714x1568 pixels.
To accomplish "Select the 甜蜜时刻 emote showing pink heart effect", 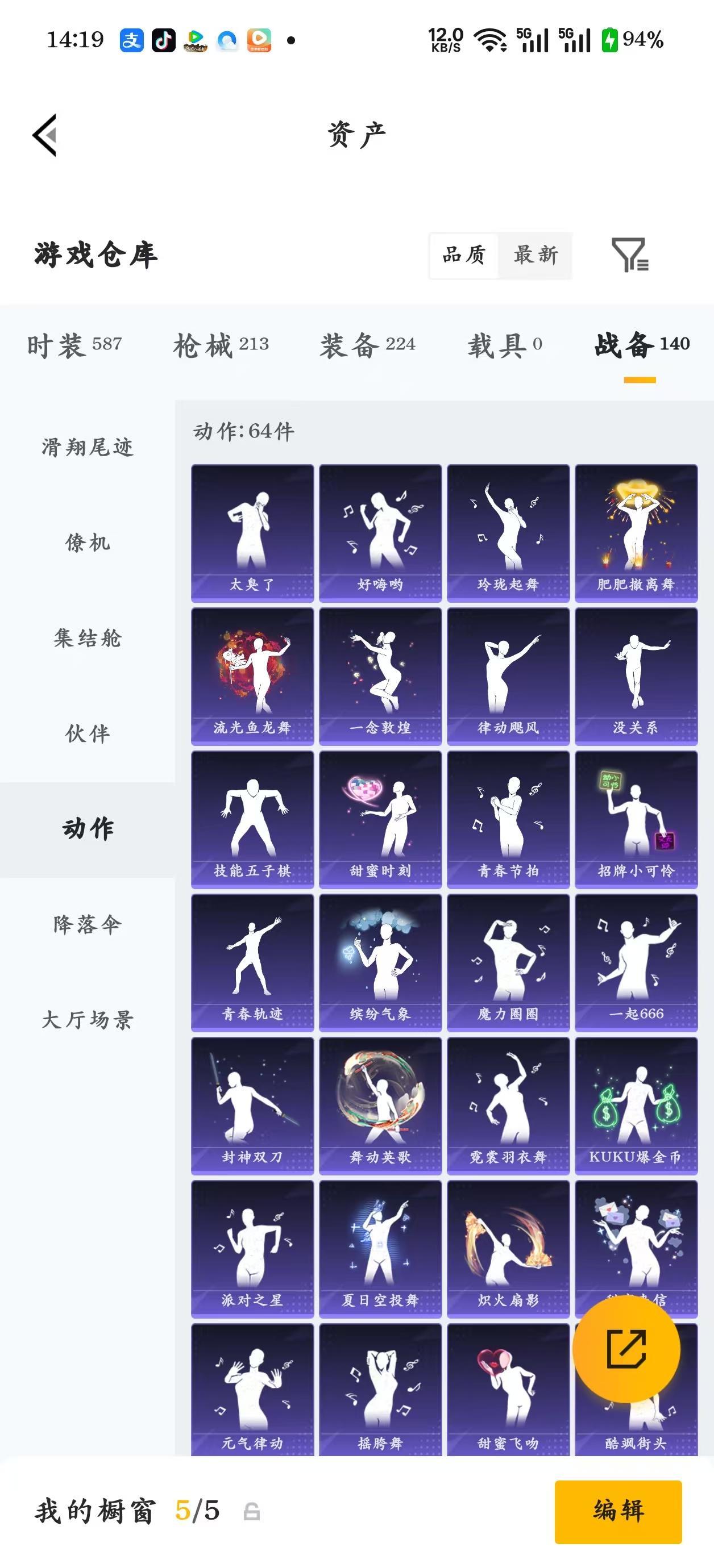I will 380,816.
